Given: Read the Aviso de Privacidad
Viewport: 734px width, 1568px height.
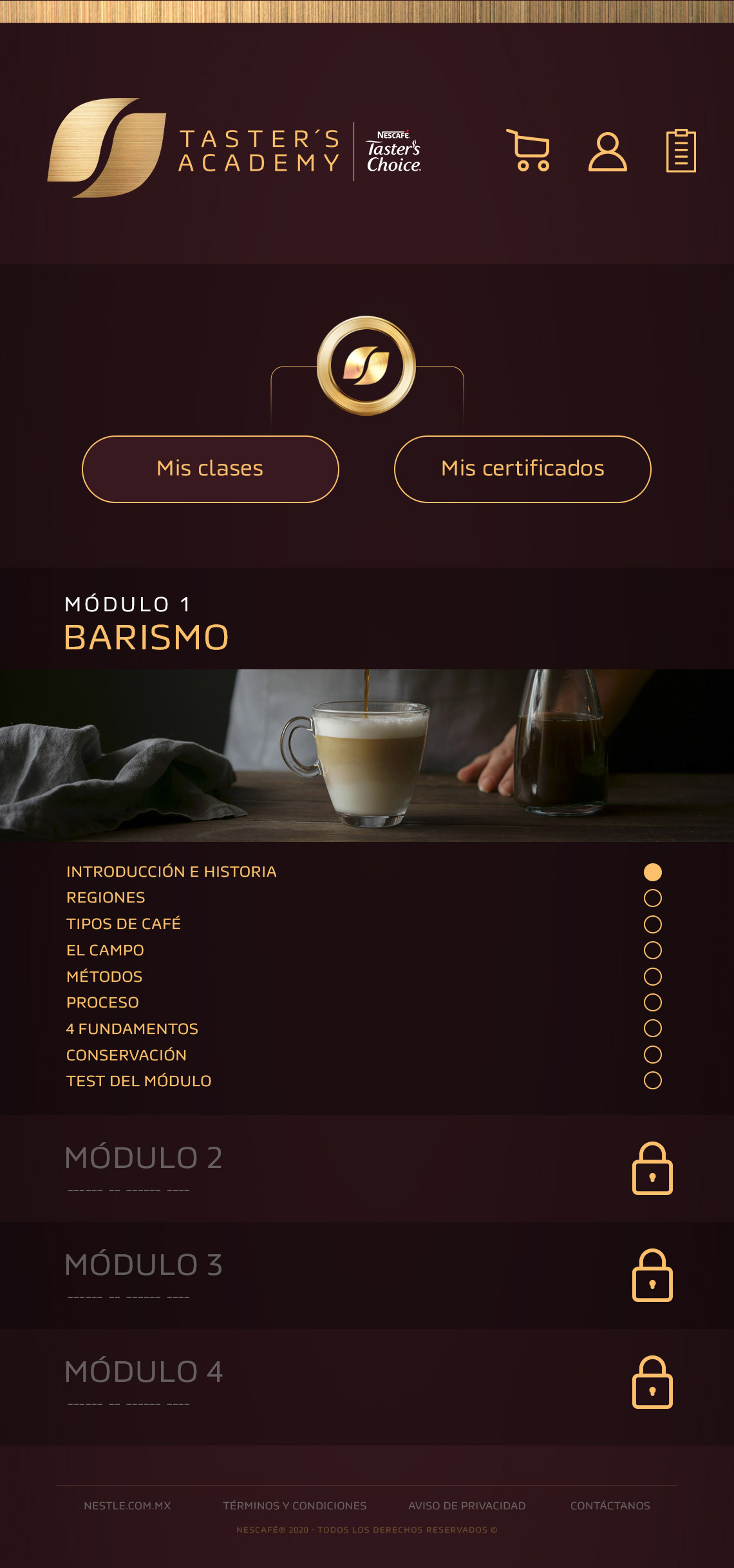Looking at the screenshot, I should click(467, 1506).
